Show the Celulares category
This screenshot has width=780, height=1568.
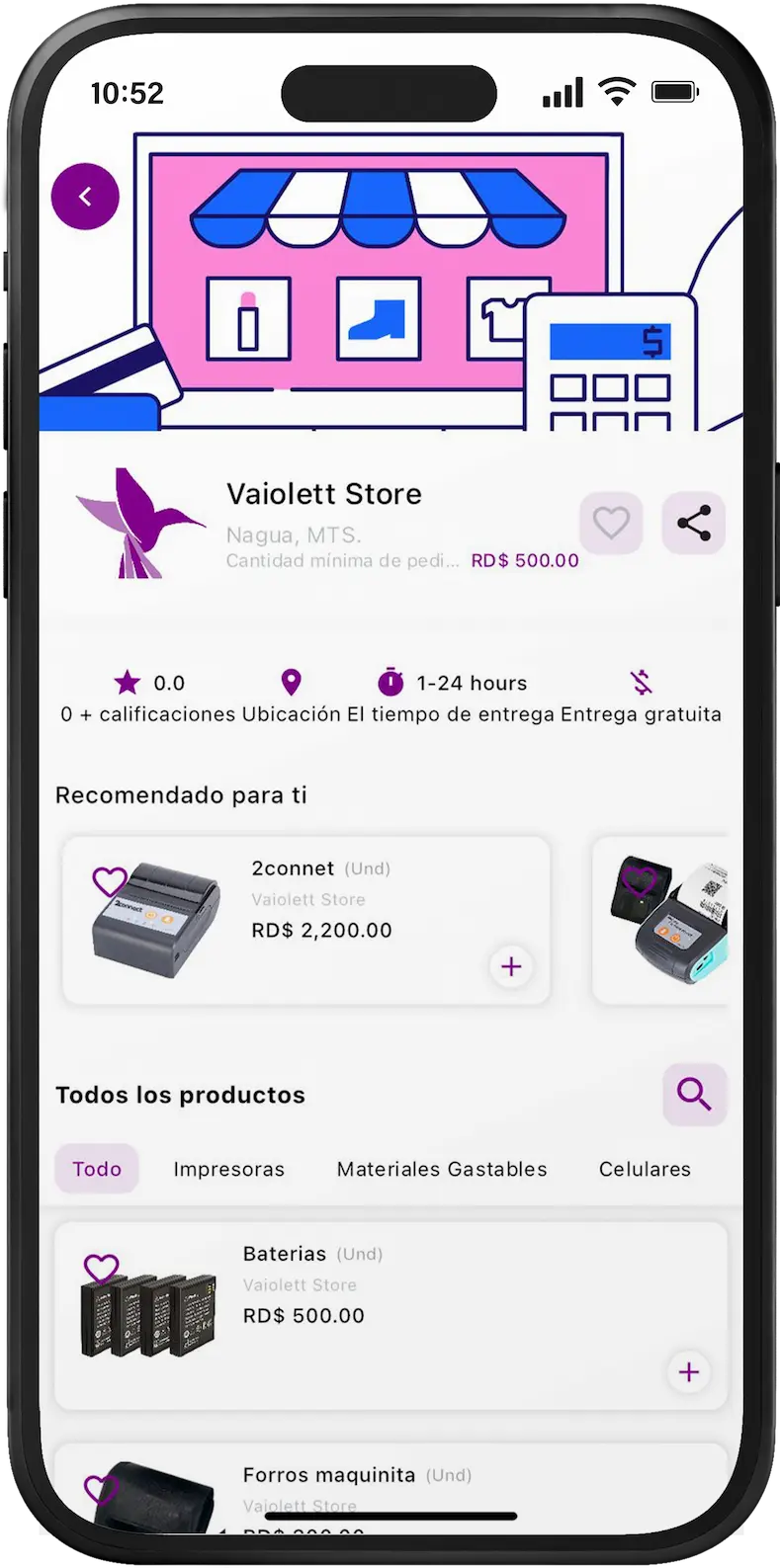pos(645,1169)
